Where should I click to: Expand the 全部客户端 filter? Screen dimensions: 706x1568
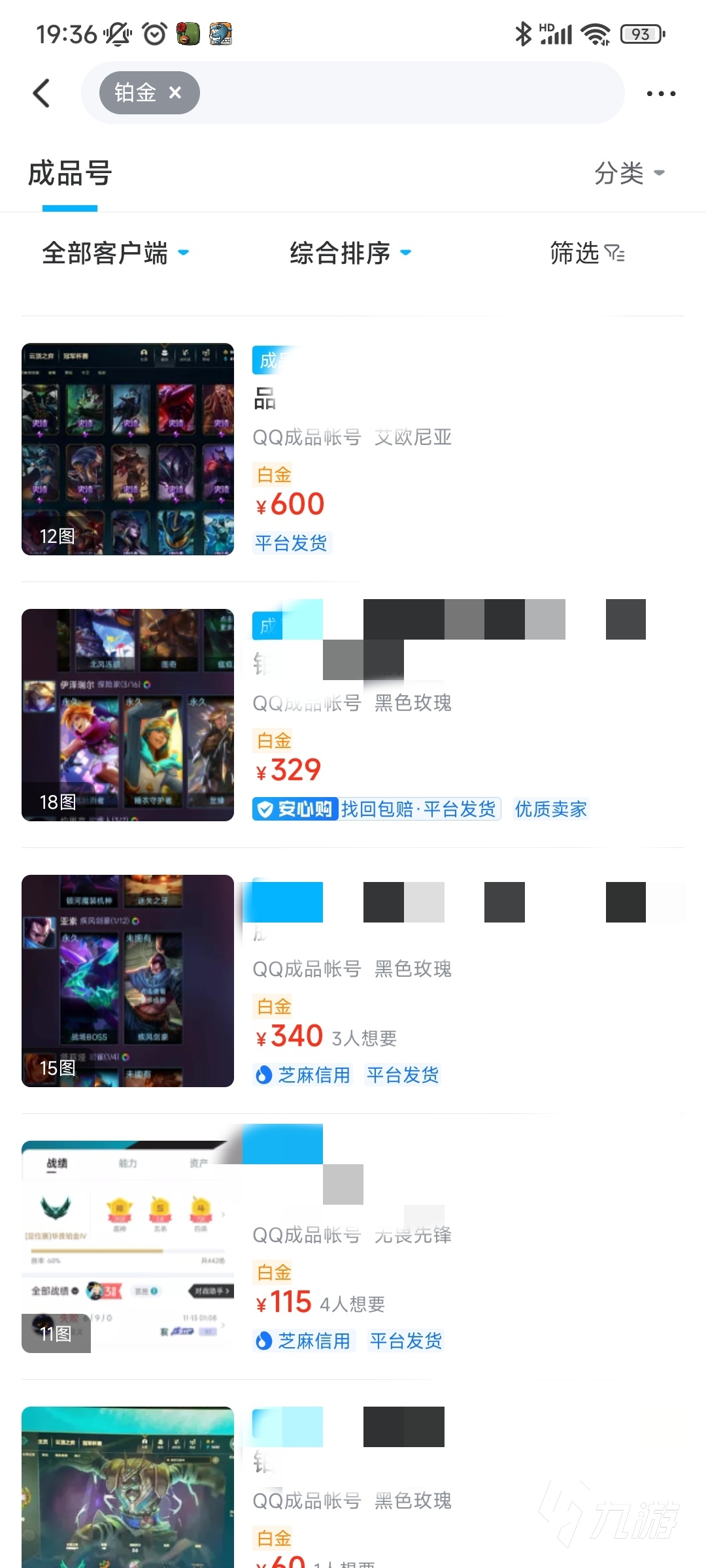coord(115,253)
